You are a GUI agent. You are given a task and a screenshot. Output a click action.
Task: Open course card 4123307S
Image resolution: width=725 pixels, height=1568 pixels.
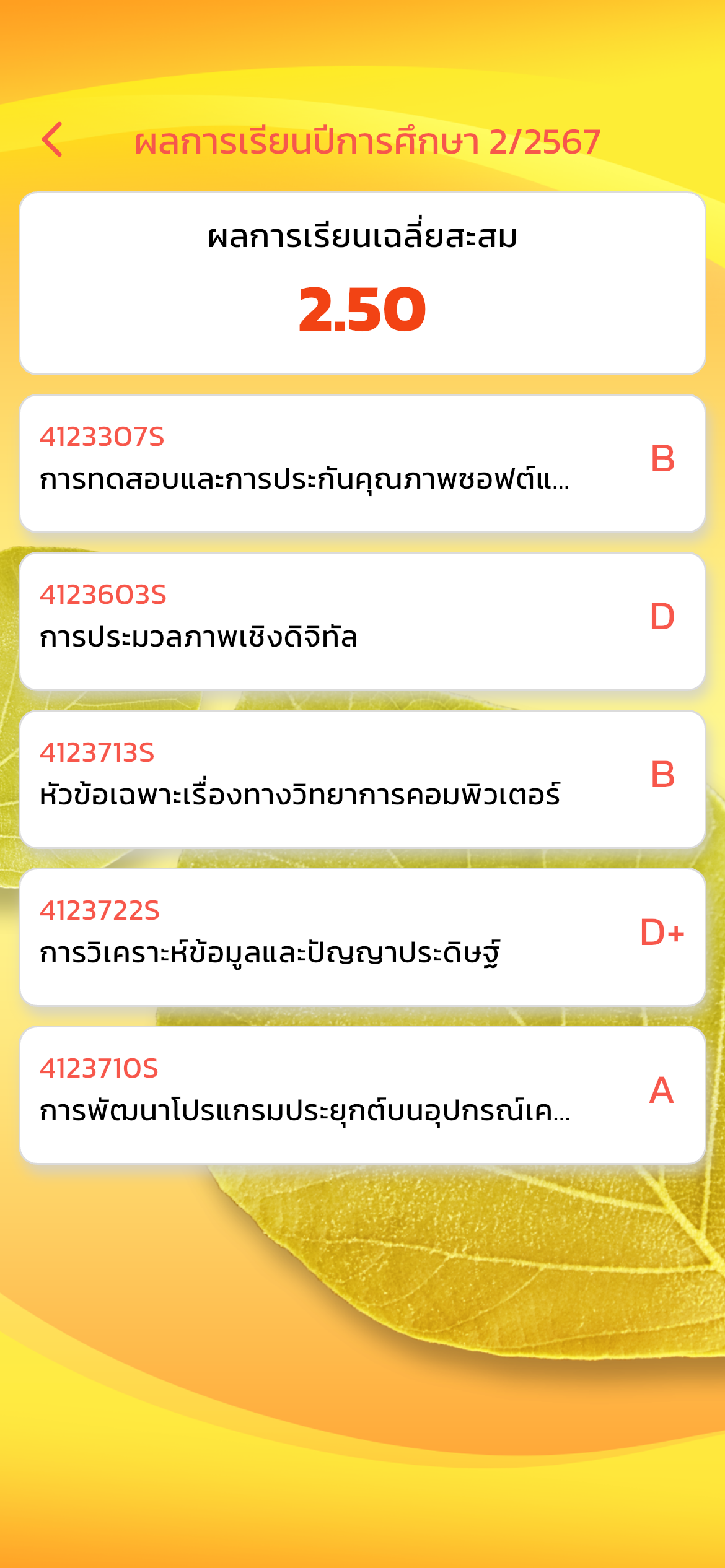coord(362,463)
